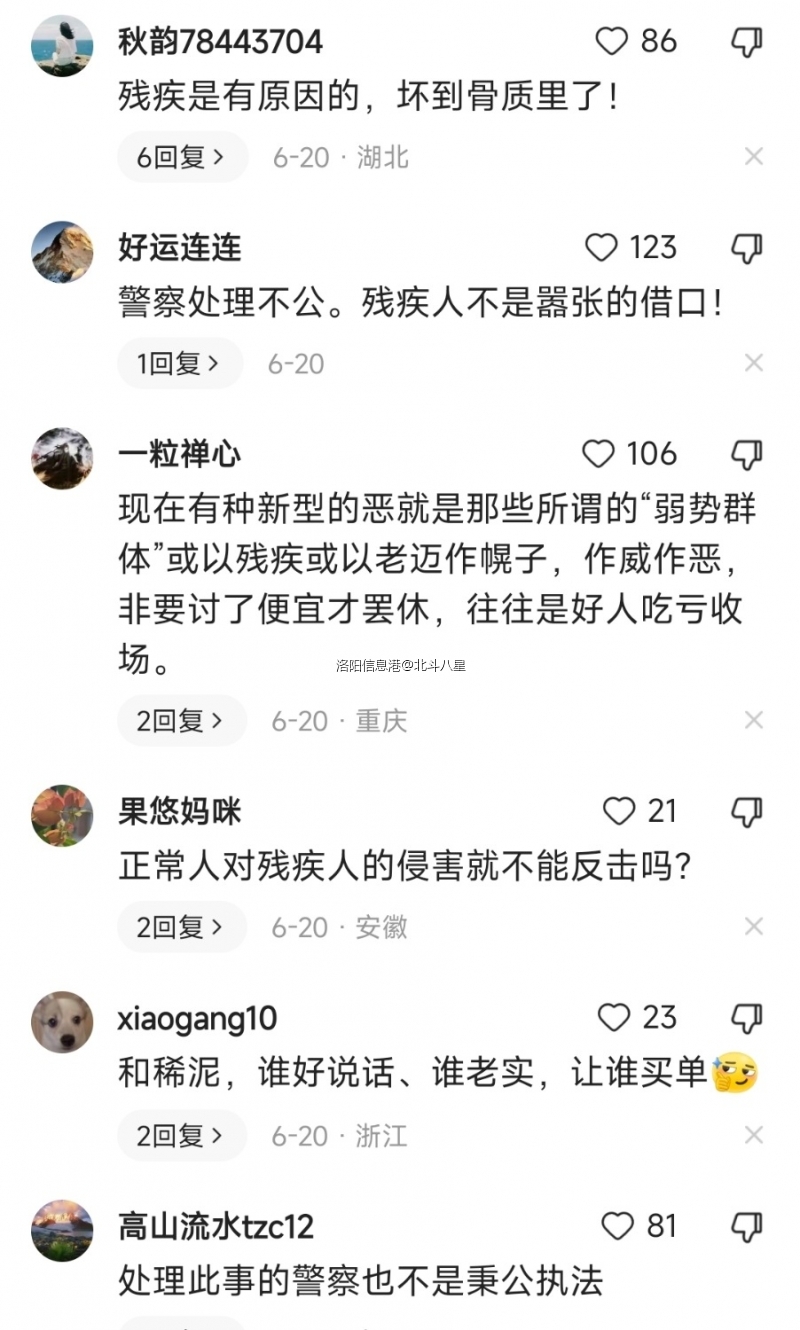800x1330 pixels.
Task: Like 一粒禅心's comment about 弱势群体
Action: [599, 455]
